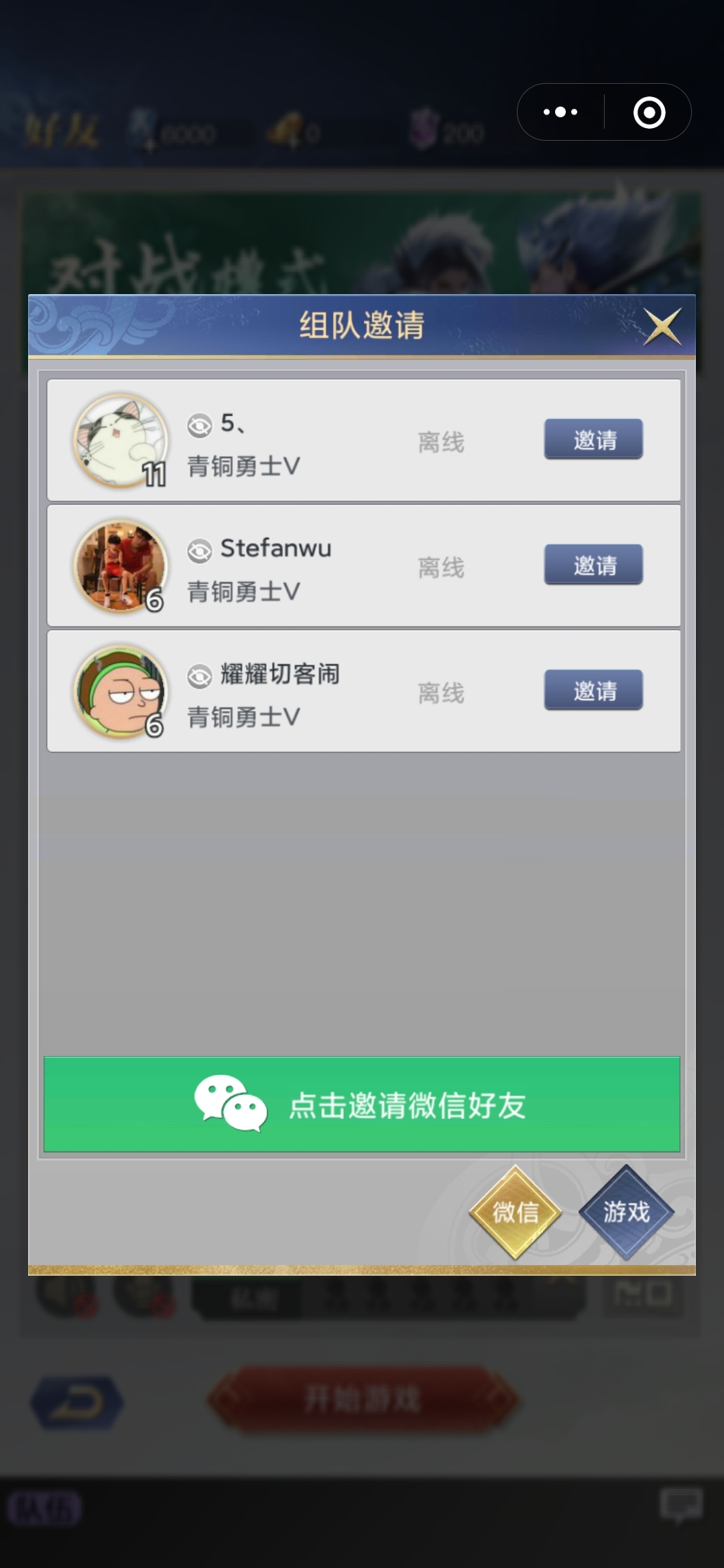This screenshot has width=724, height=1568.
Task: Open Stefanwu's profile avatar
Action: [x=121, y=566]
